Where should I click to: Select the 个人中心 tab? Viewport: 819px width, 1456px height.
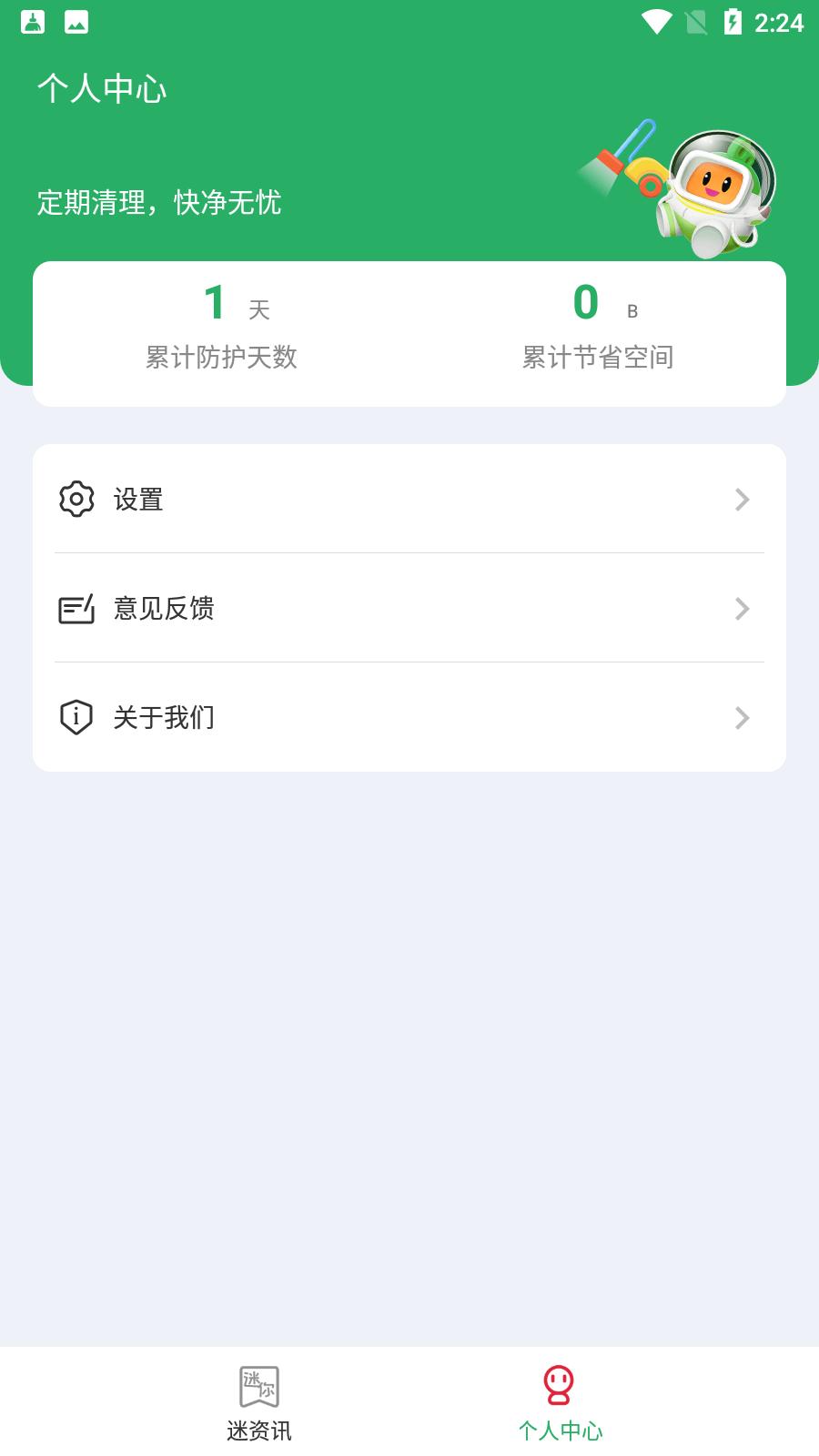coord(560,1403)
